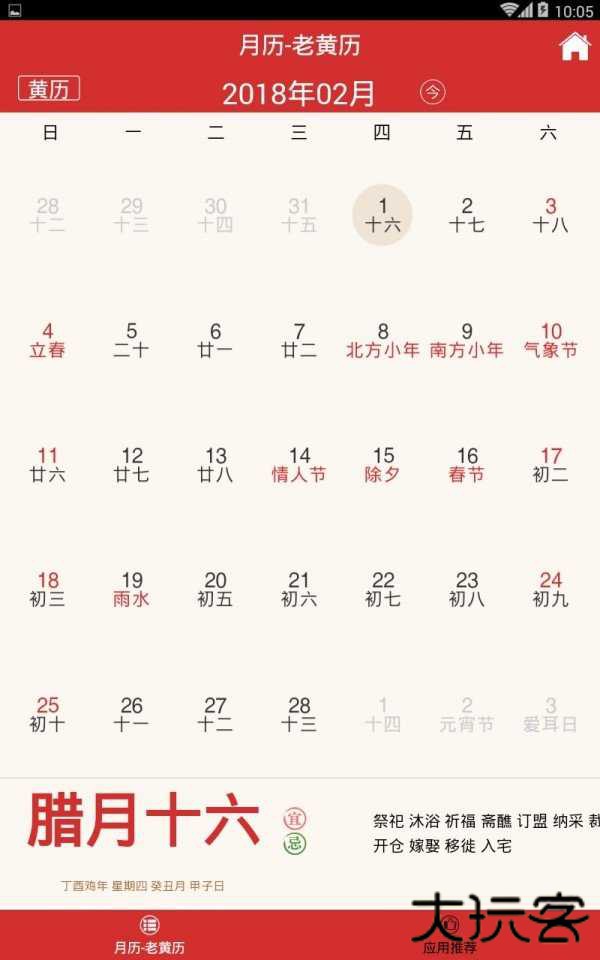Select February 15 除夕

point(382,465)
